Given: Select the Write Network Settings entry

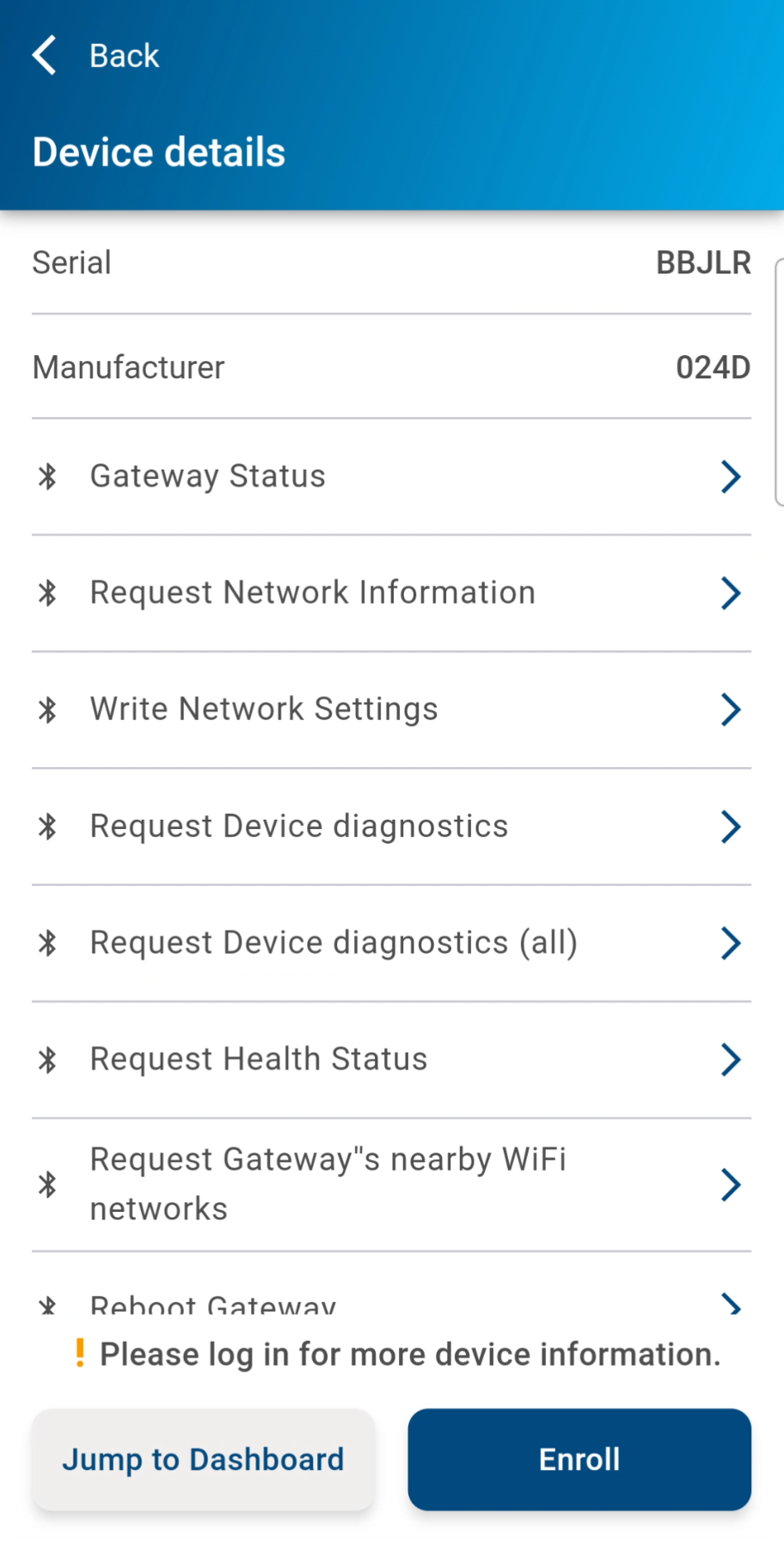Looking at the screenshot, I should (x=392, y=710).
